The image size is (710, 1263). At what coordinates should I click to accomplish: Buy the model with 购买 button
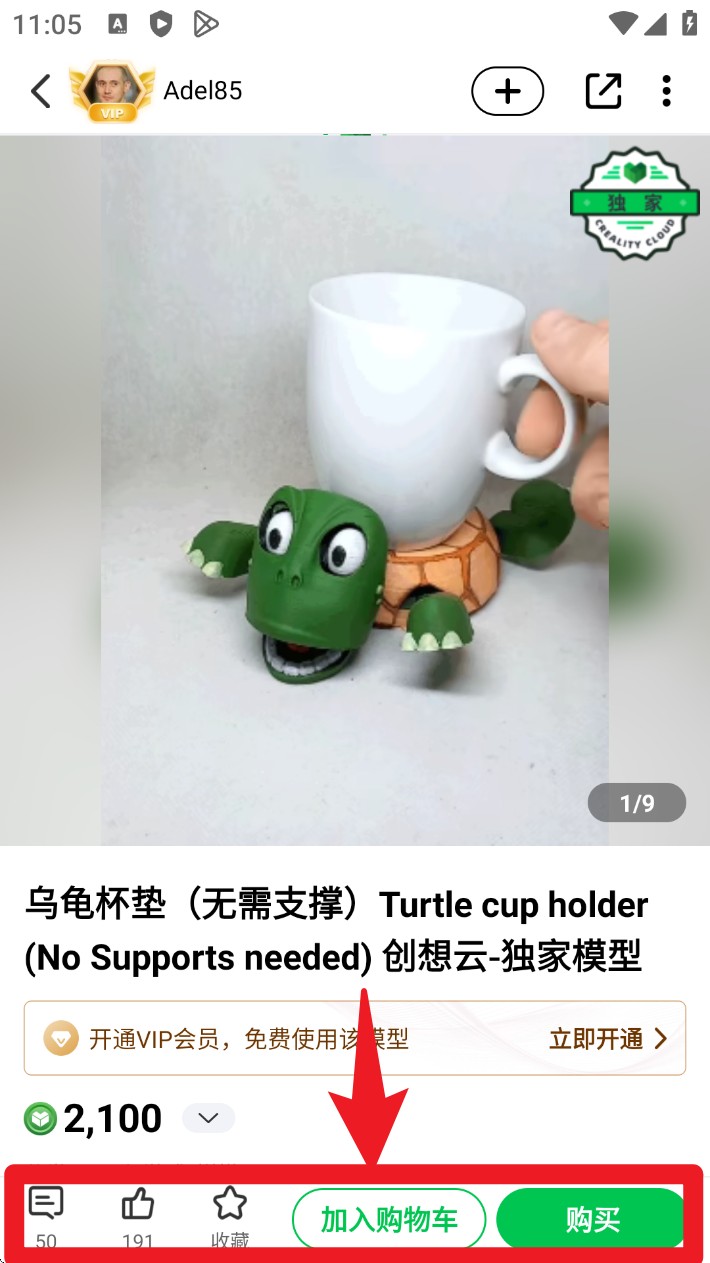point(592,1220)
